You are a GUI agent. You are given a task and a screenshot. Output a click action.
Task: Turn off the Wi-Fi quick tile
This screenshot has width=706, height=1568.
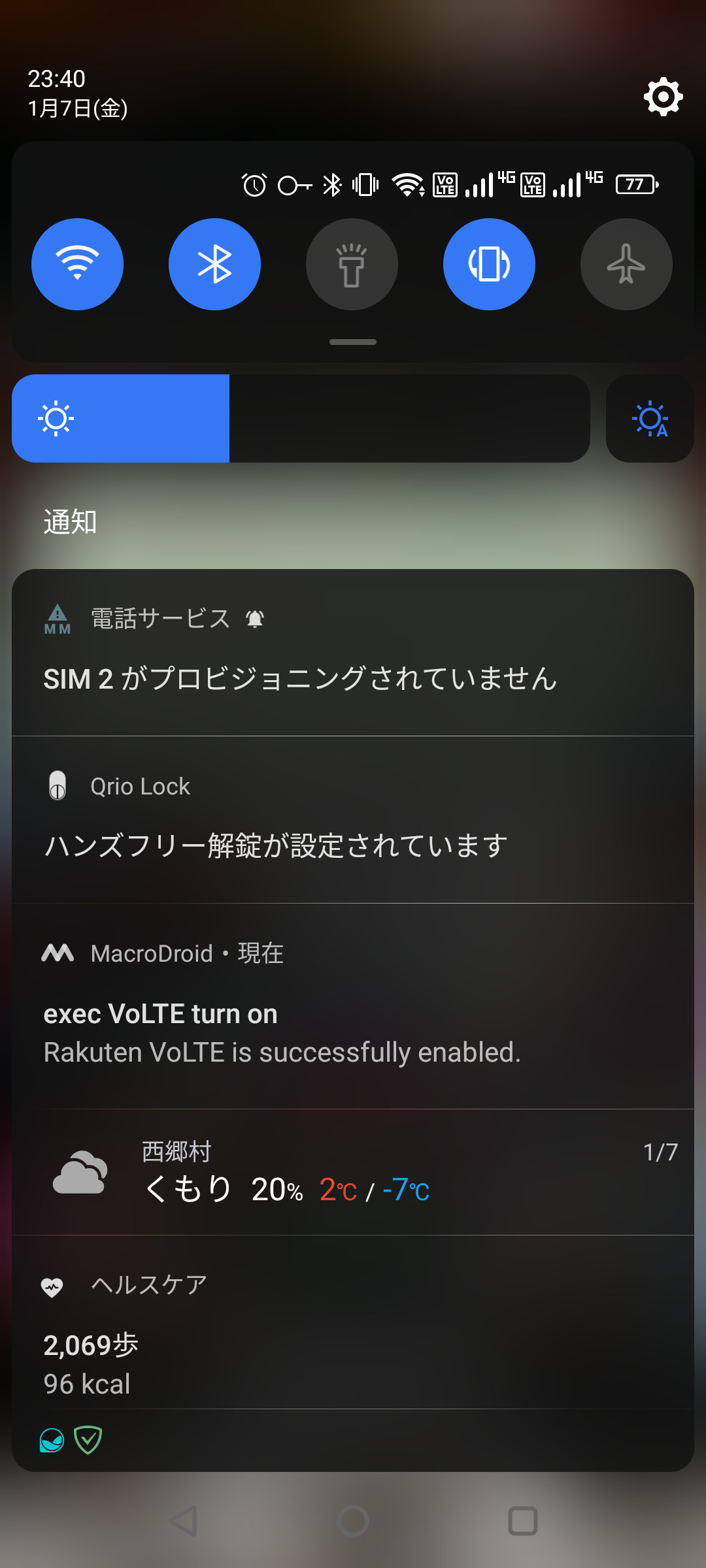(x=77, y=264)
